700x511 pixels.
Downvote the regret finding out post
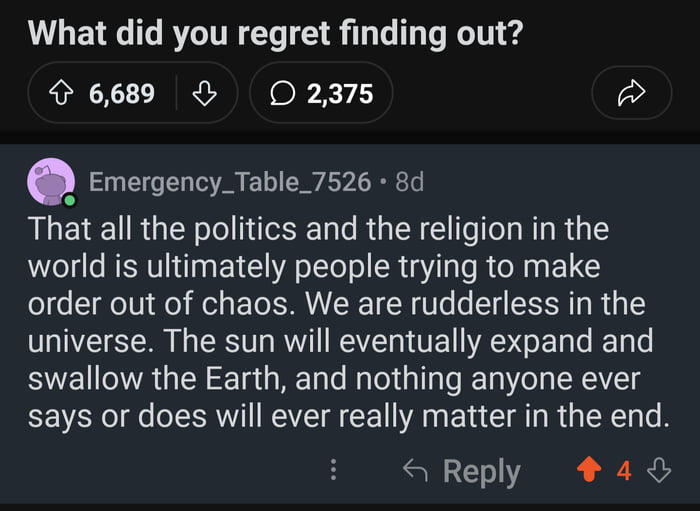coord(205,94)
